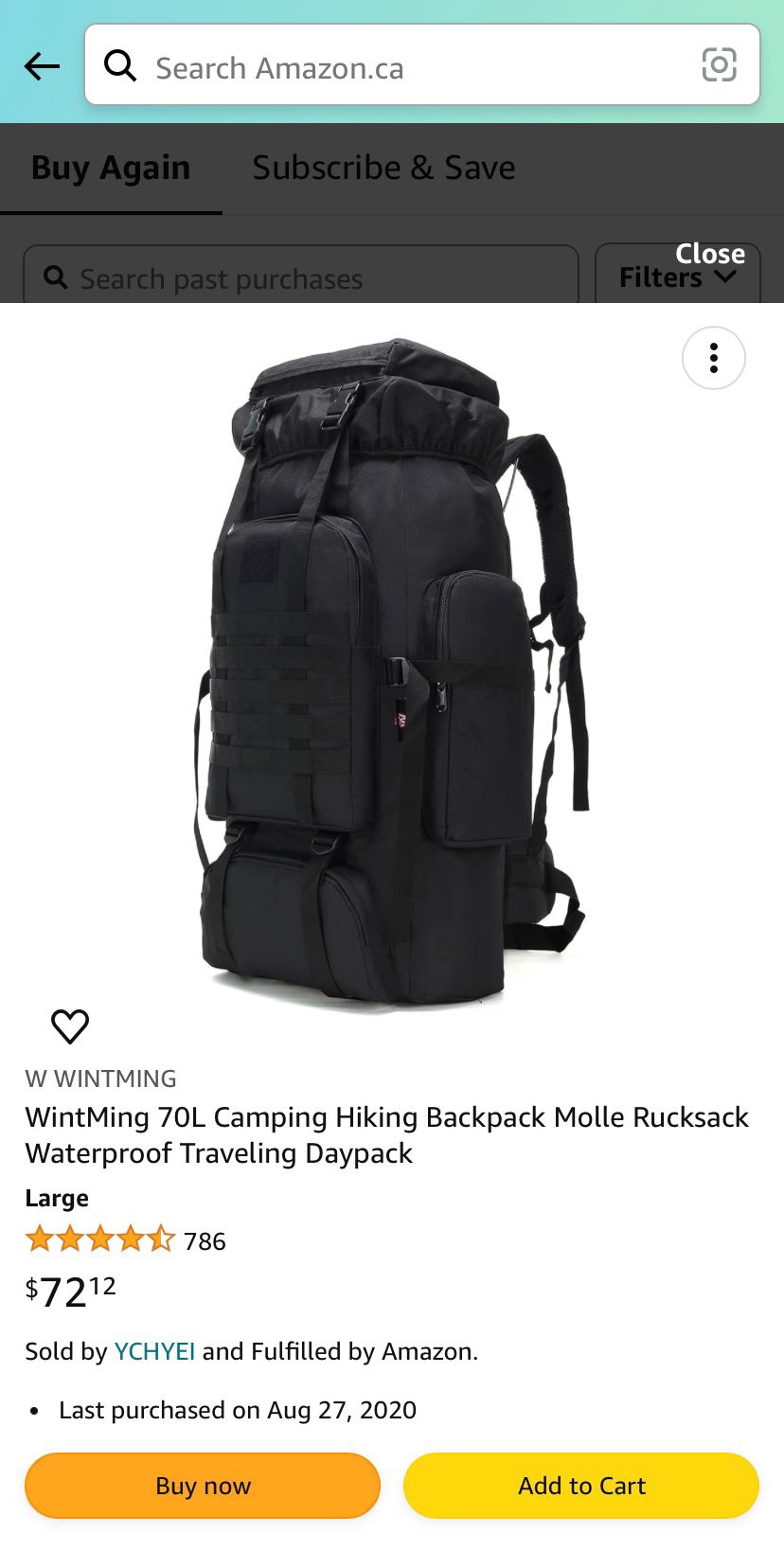
Task: Open the three-dot options menu
Action: [x=713, y=358]
